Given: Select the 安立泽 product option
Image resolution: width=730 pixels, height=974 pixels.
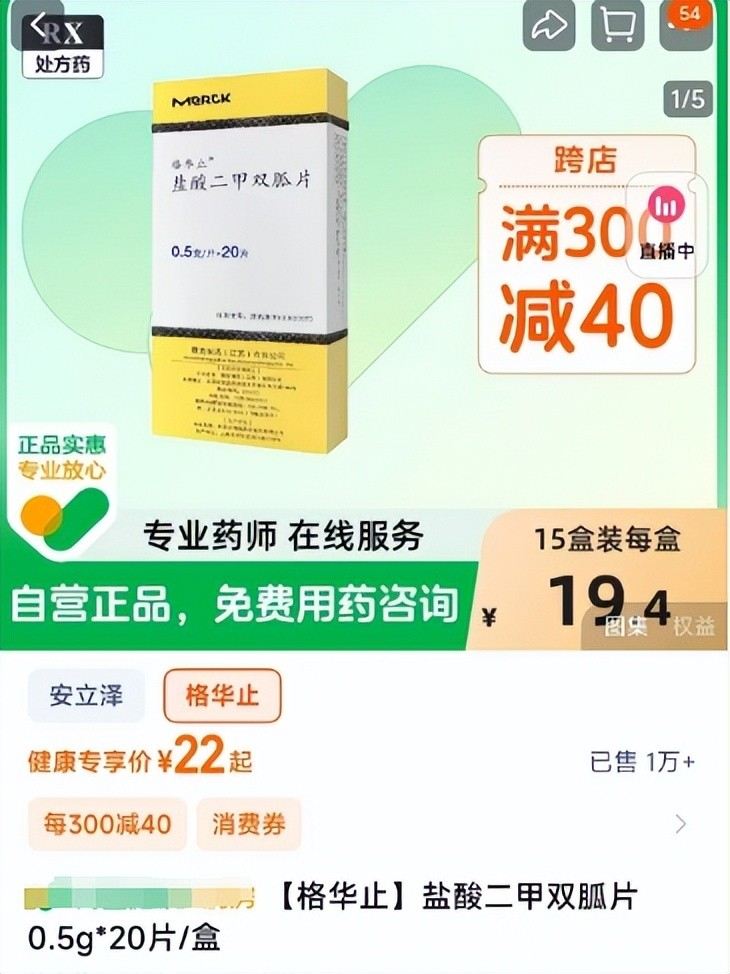Looking at the screenshot, I should (86, 696).
